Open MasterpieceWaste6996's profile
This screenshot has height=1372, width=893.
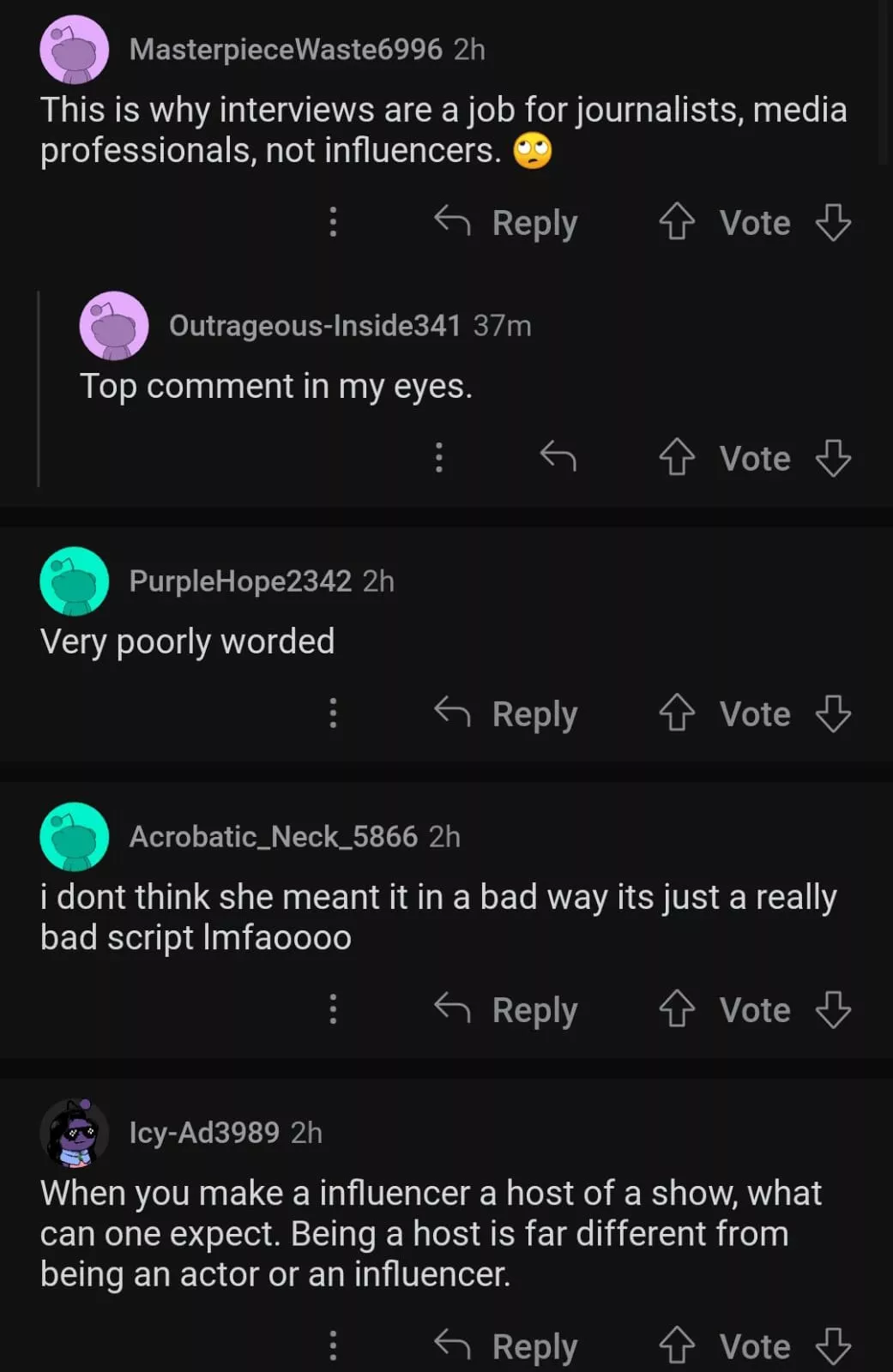285,50
